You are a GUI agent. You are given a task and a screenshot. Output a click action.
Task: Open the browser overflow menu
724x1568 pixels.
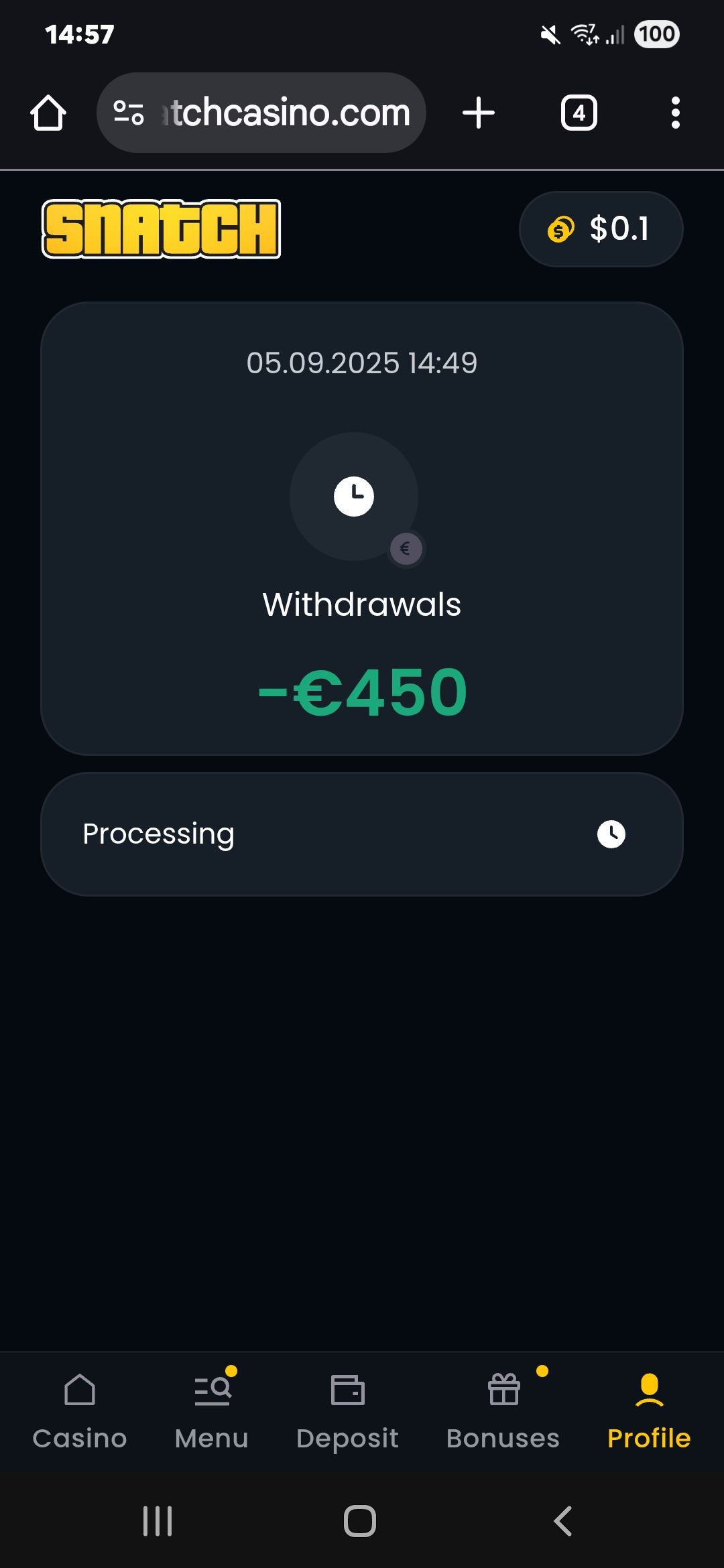(x=675, y=113)
